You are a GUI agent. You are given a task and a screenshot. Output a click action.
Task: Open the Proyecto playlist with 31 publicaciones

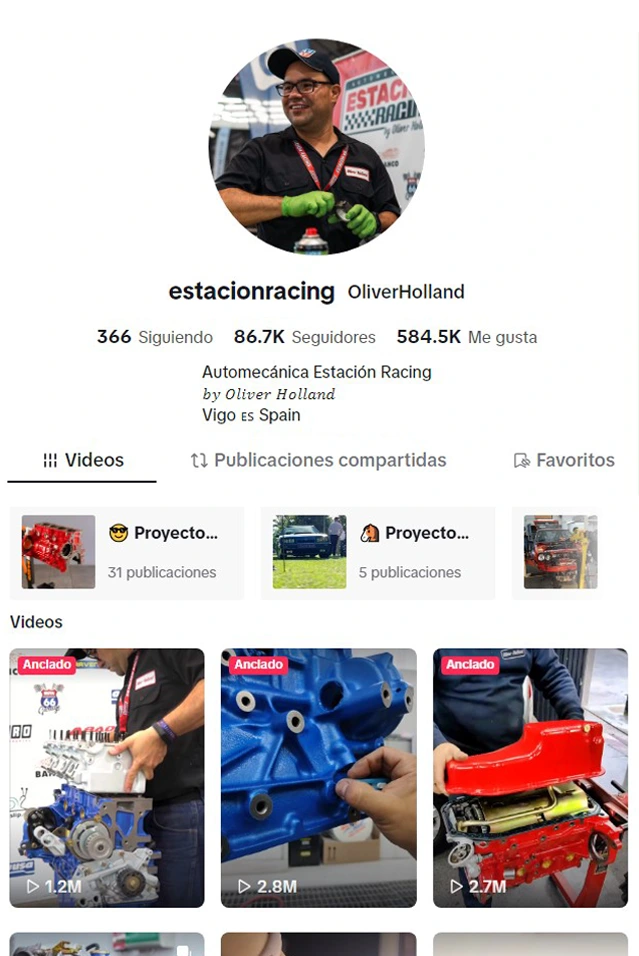click(127, 552)
